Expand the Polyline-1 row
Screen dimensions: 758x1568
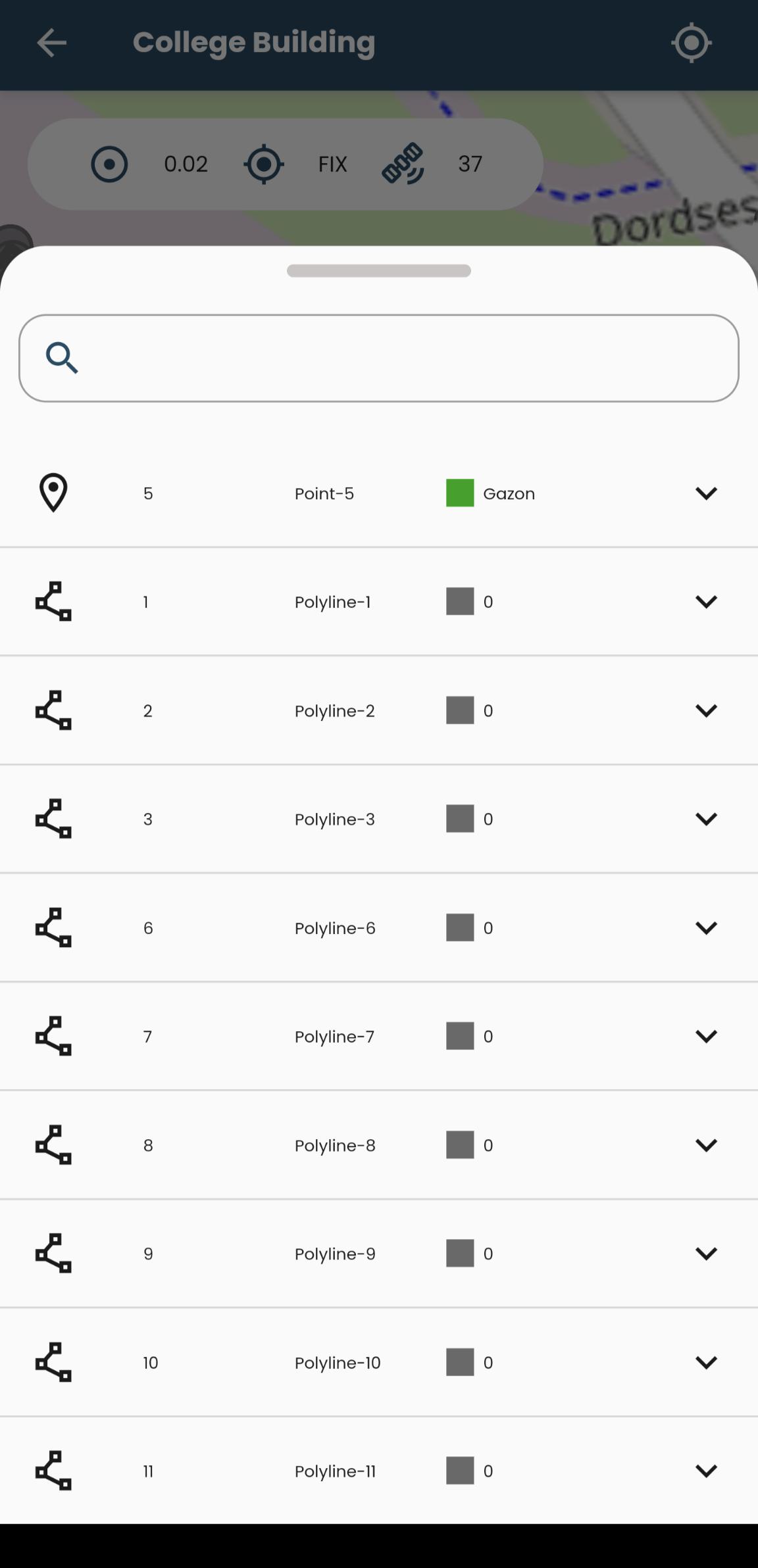706,602
